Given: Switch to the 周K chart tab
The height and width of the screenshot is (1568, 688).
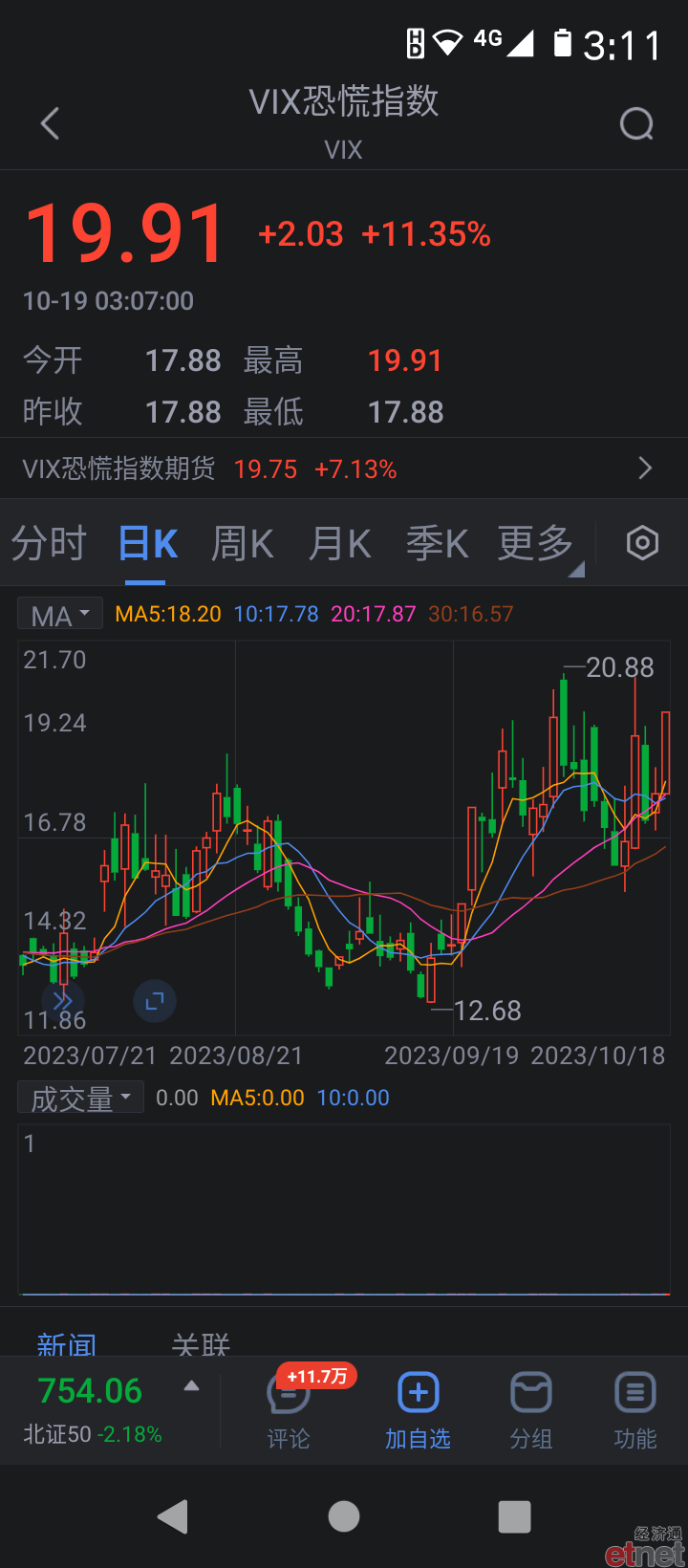Looking at the screenshot, I should coord(243,543).
